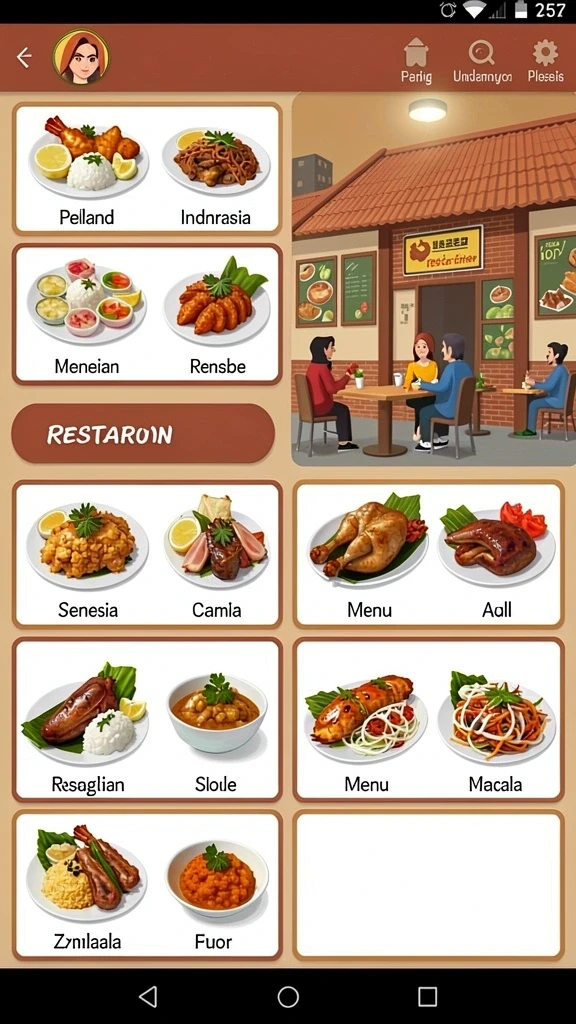Open the Undannyon search icon
Image resolution: width=576 pixels, height=1024 pixels.
coord(482,60)
